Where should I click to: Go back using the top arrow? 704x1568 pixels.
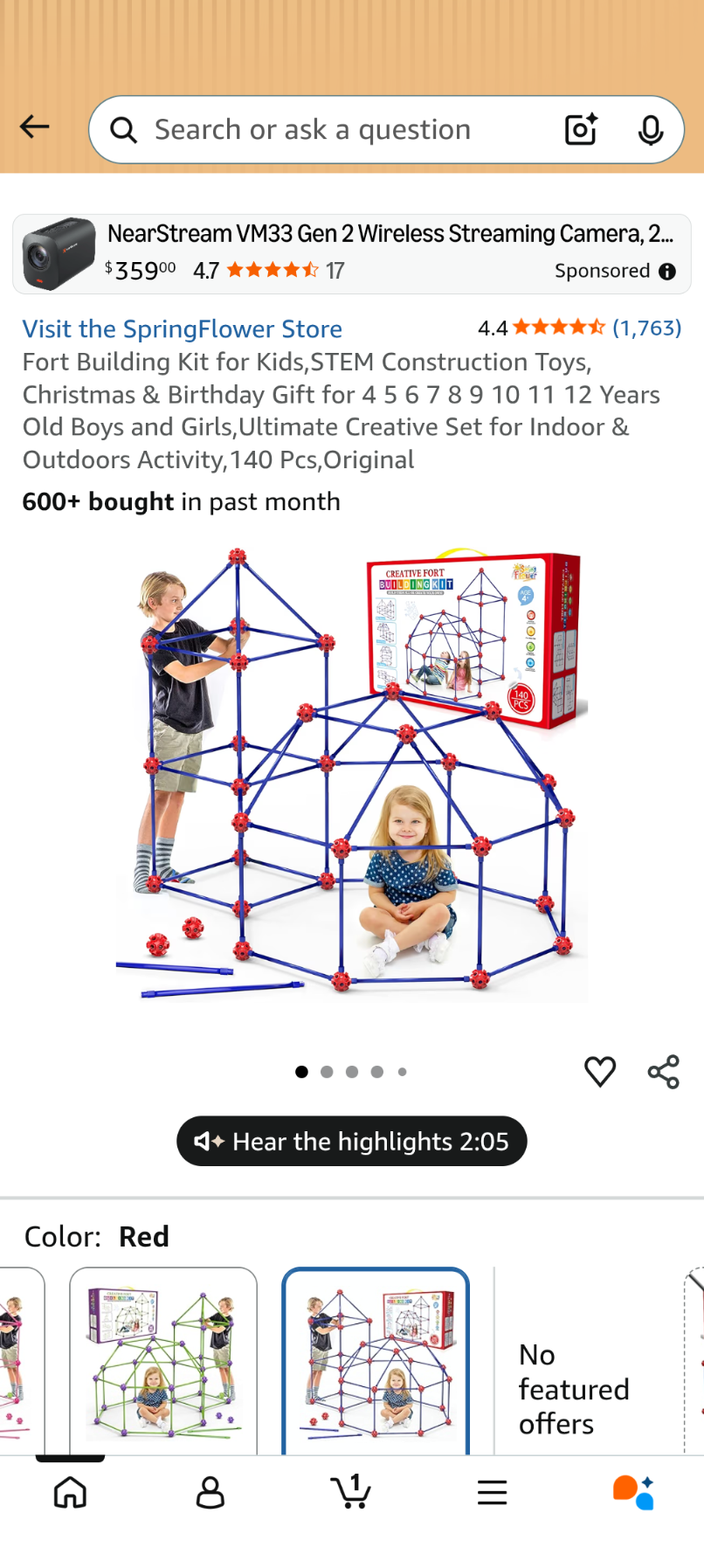[x=35, y=128]
